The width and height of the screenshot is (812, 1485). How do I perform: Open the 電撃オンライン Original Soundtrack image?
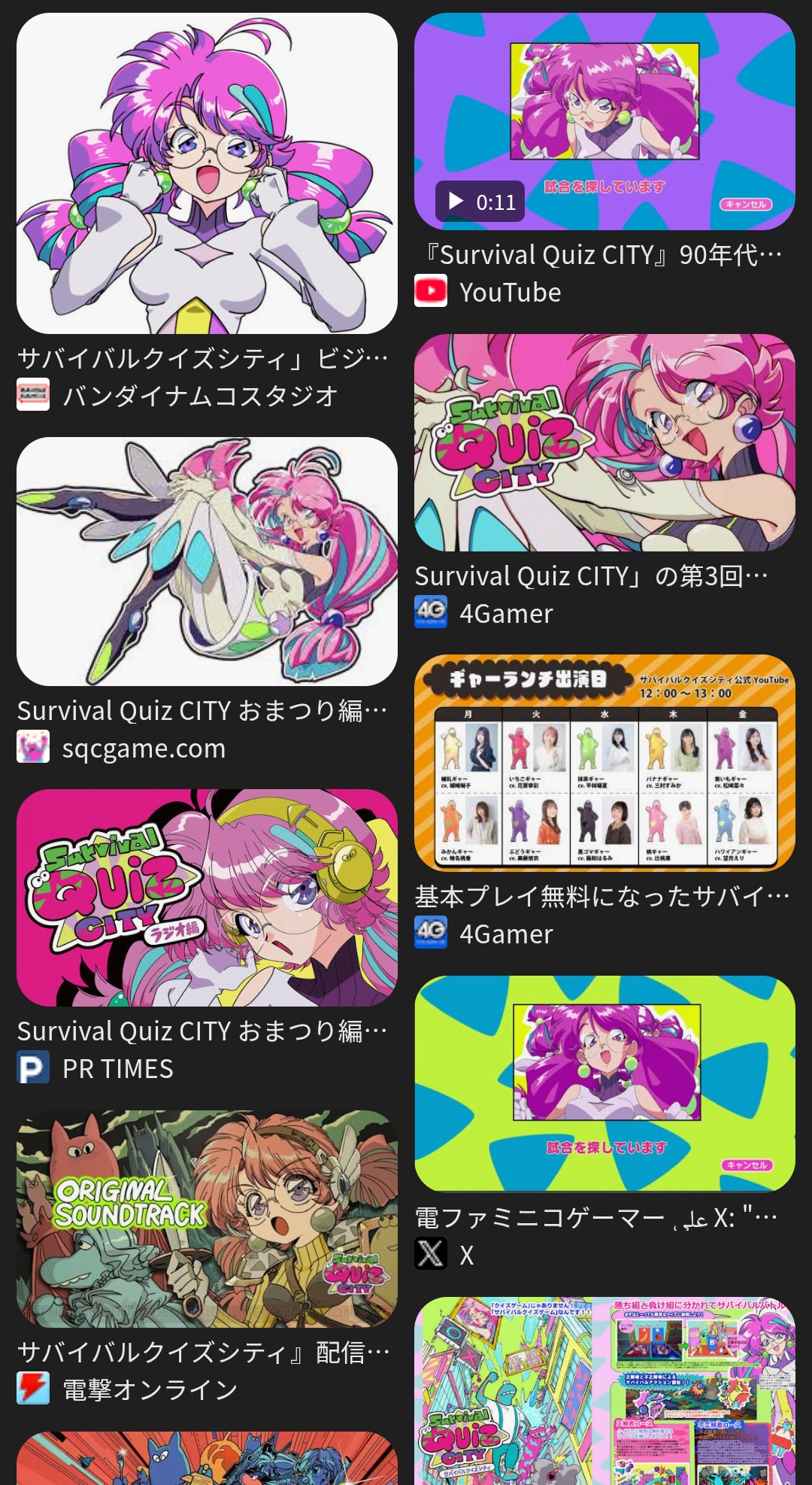point(207,1219)
